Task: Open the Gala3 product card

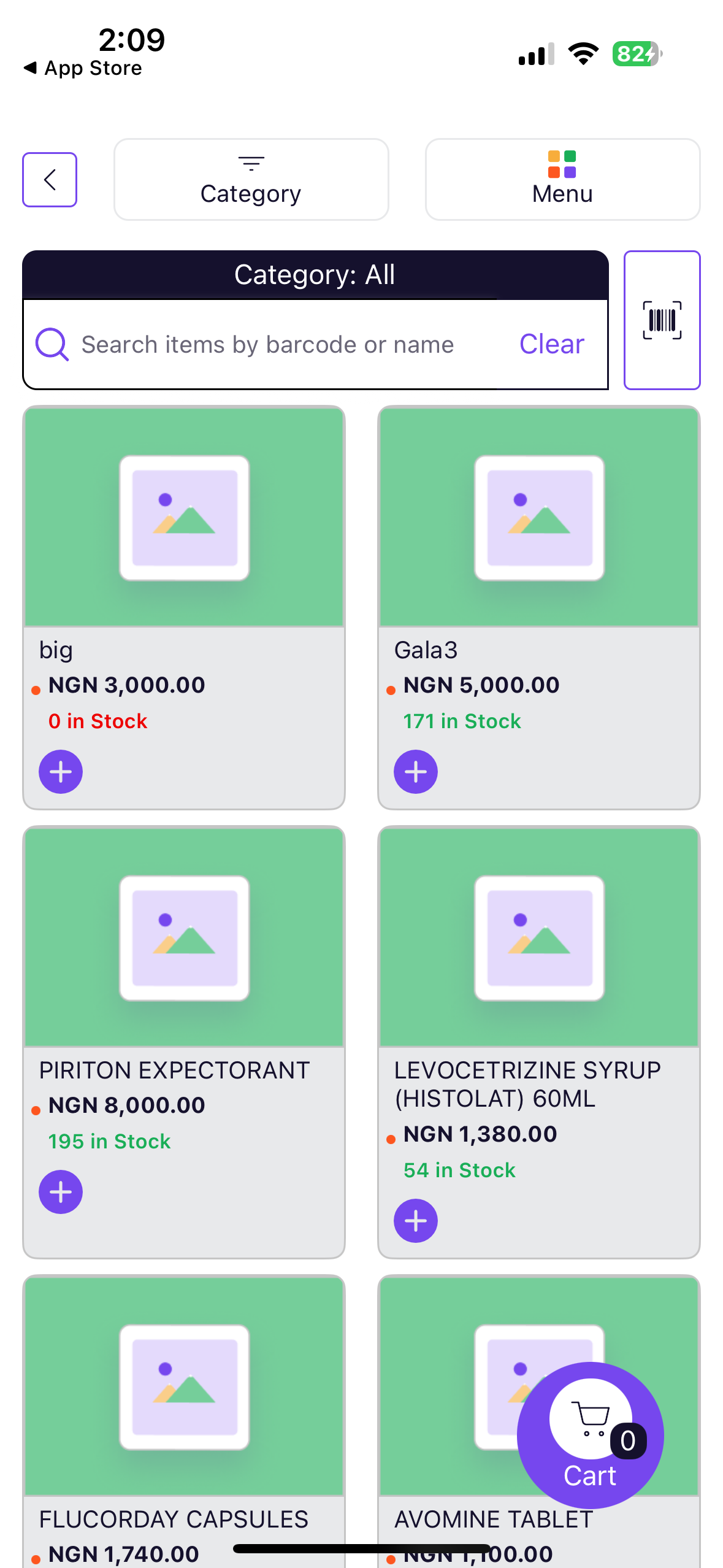Action: coord(538,517)
